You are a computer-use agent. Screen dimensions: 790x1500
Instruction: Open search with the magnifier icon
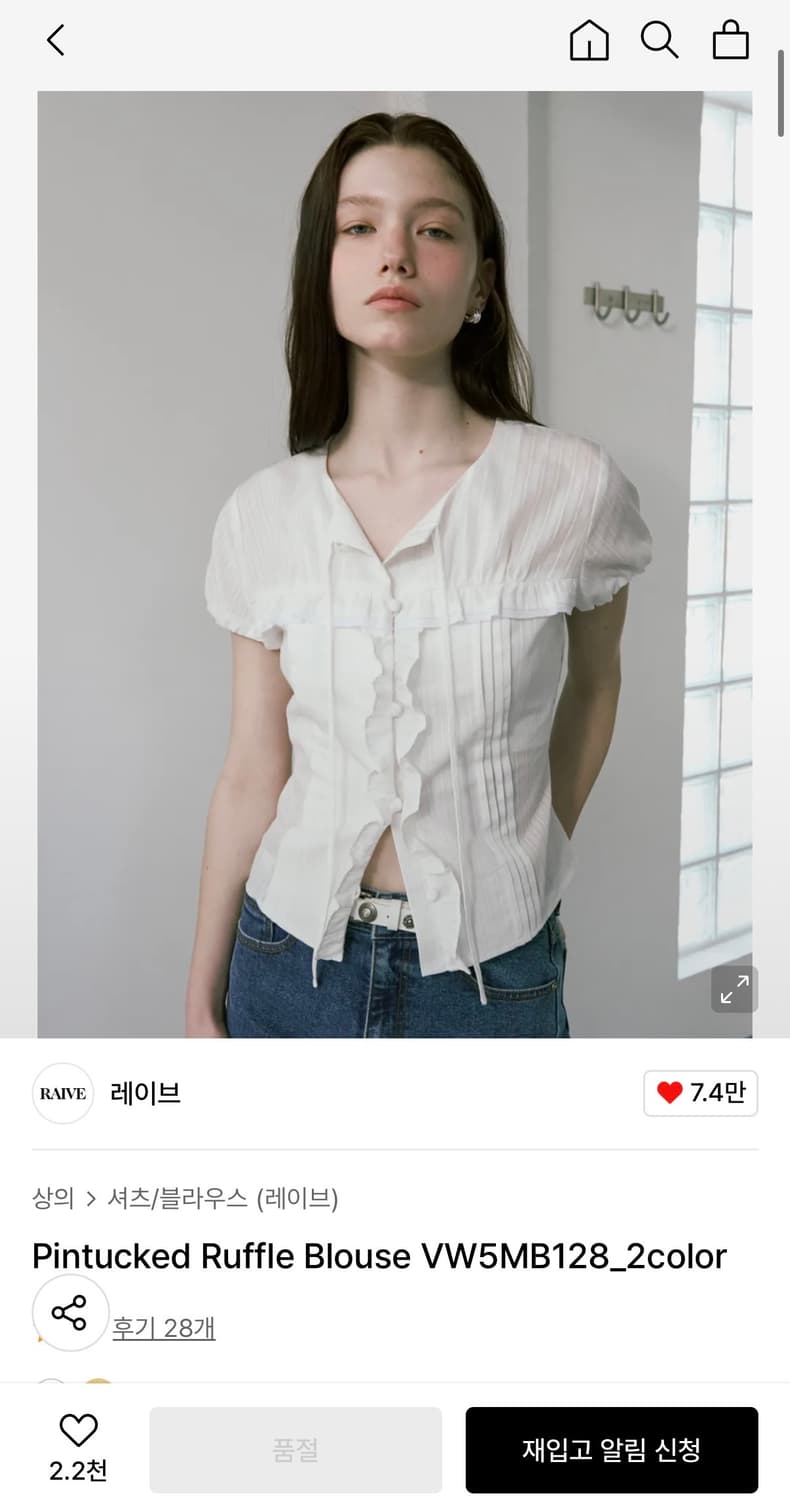659,41
